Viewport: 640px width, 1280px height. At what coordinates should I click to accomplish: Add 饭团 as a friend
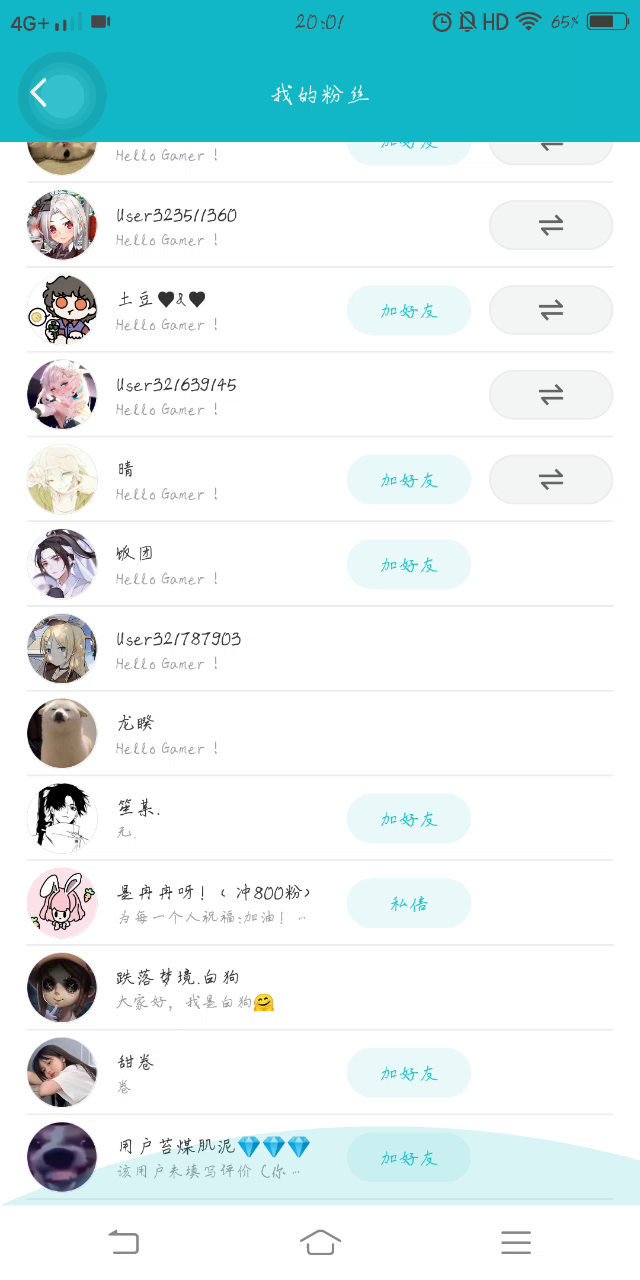[409, 564]
